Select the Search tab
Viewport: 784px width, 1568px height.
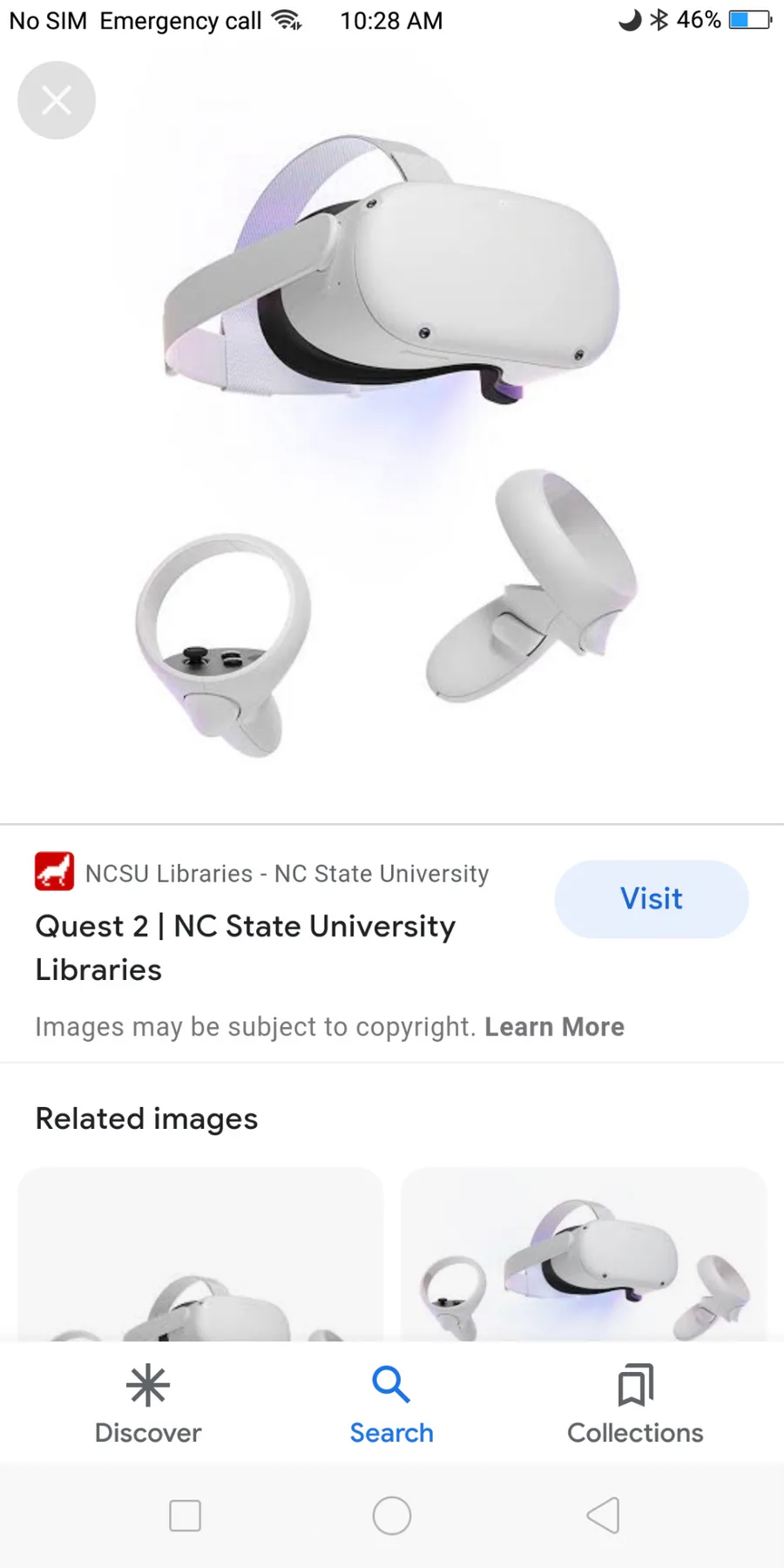392,1404
